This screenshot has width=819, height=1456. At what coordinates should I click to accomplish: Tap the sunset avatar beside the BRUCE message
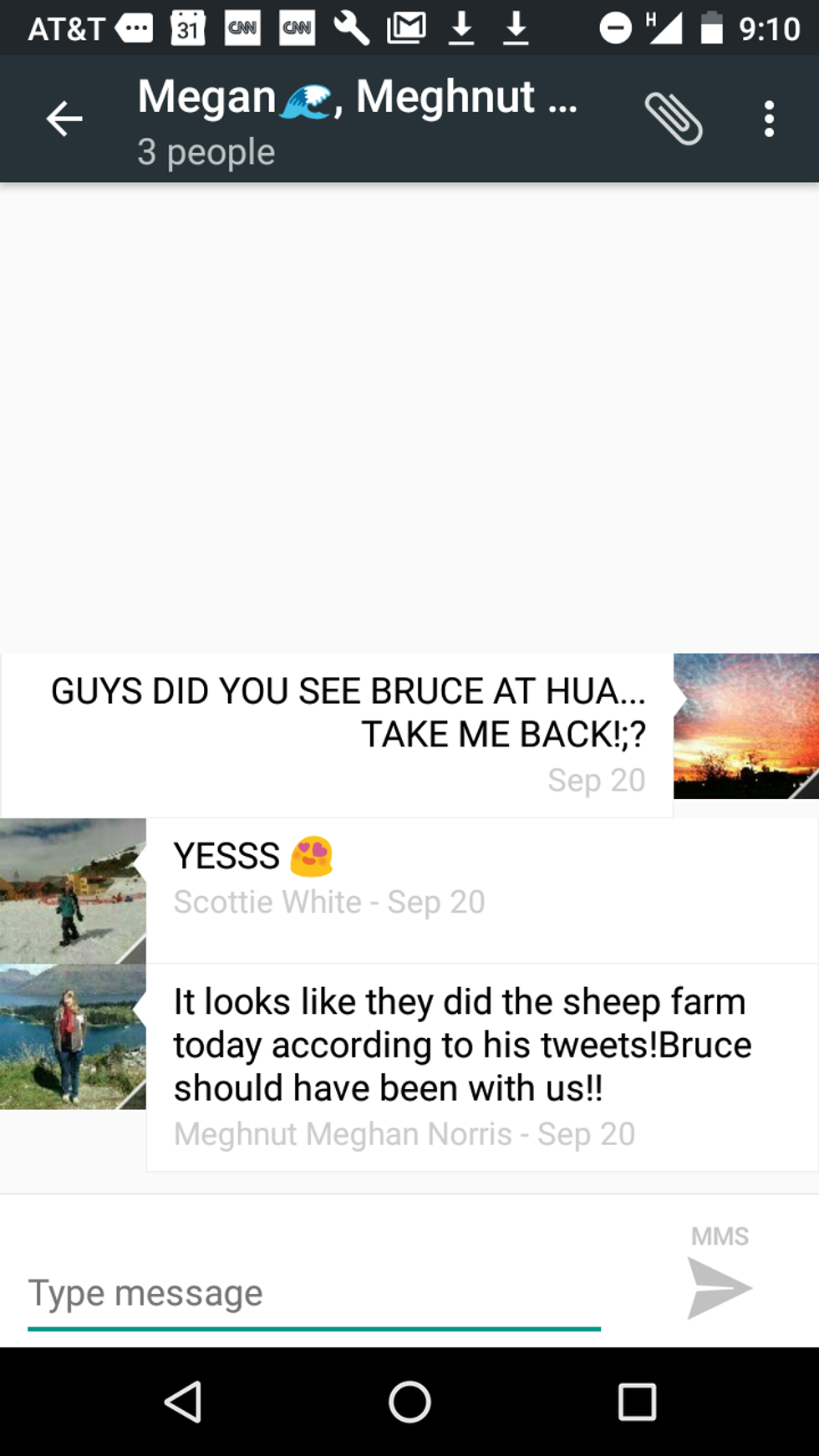[745, 726]
